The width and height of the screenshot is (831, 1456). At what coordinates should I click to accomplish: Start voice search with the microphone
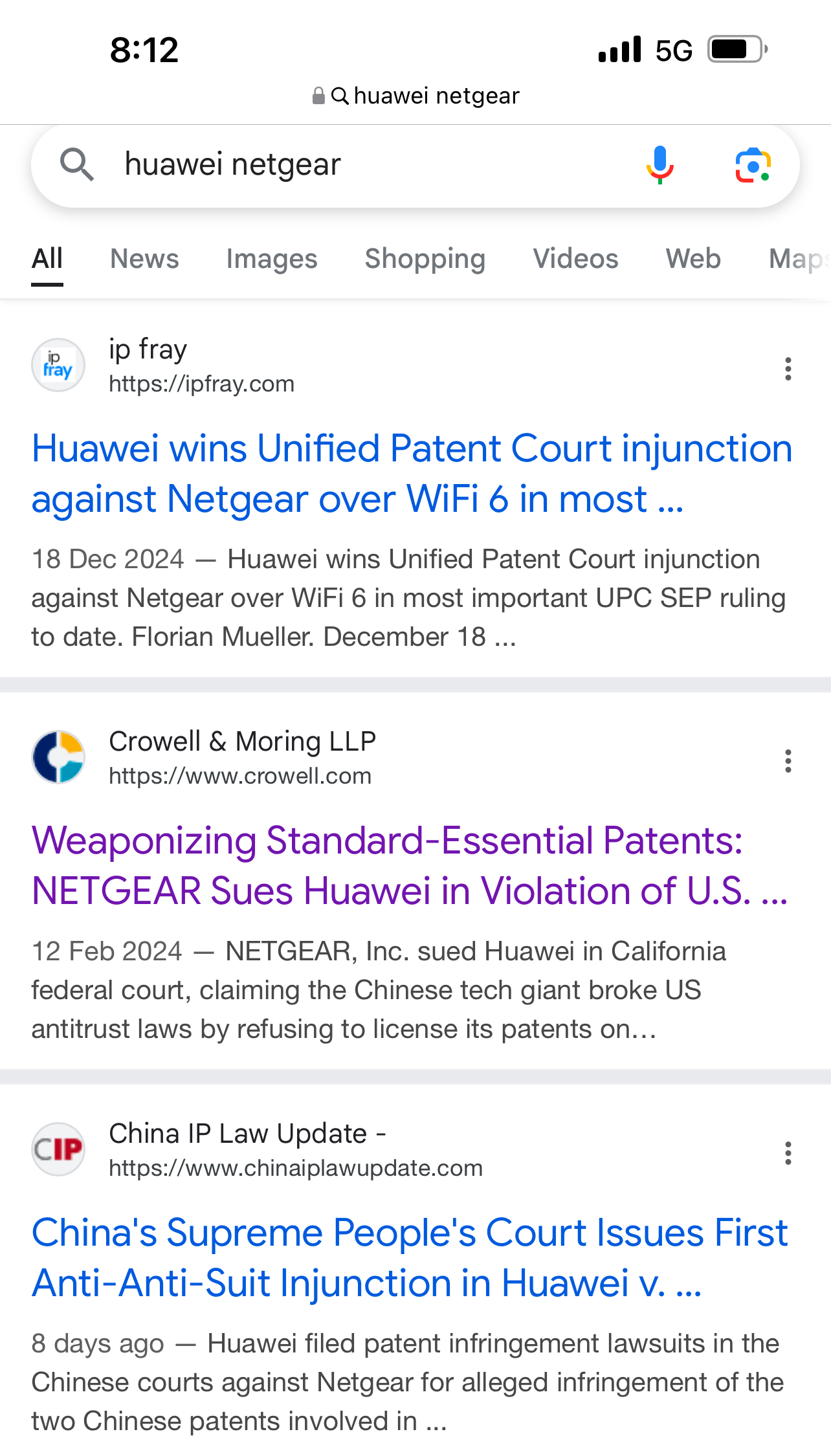[659, 165]
